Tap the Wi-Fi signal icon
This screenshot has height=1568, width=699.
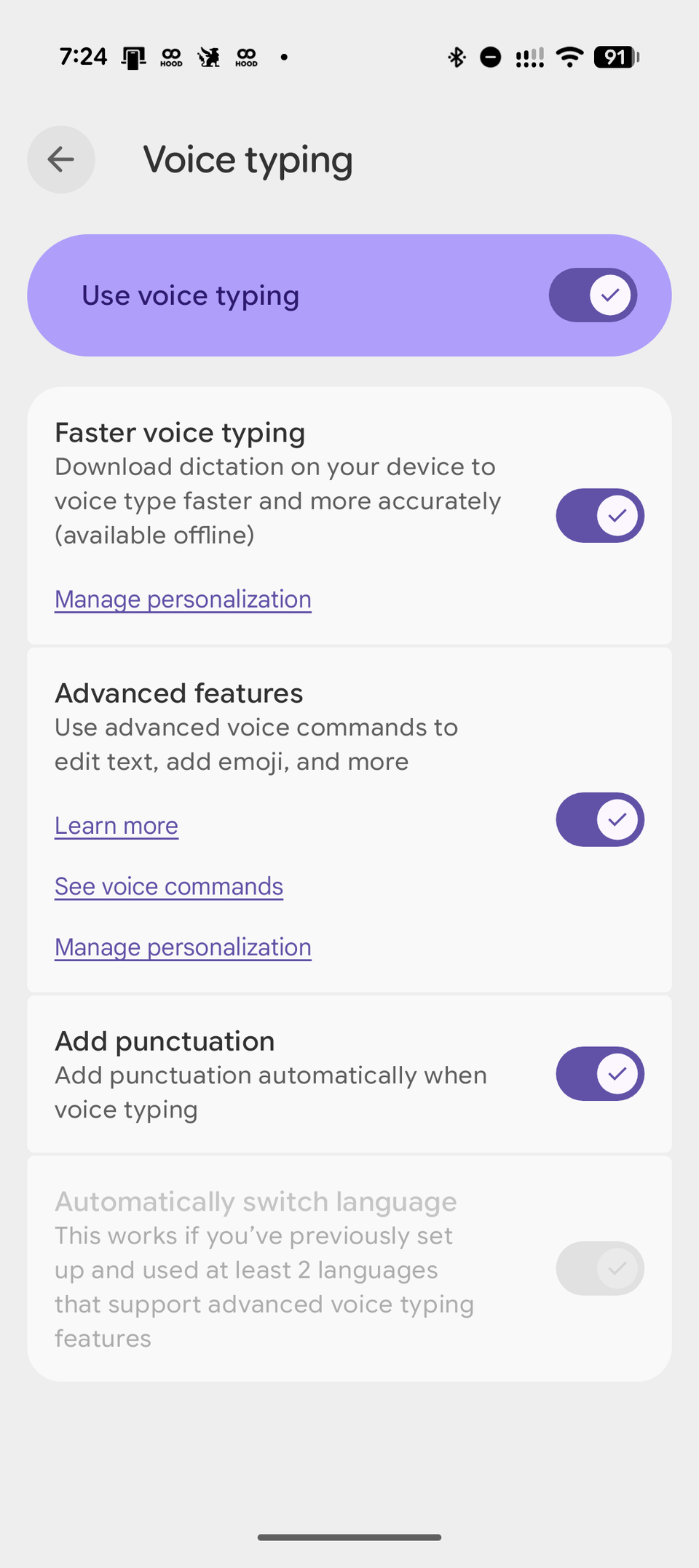pos(569,57)
